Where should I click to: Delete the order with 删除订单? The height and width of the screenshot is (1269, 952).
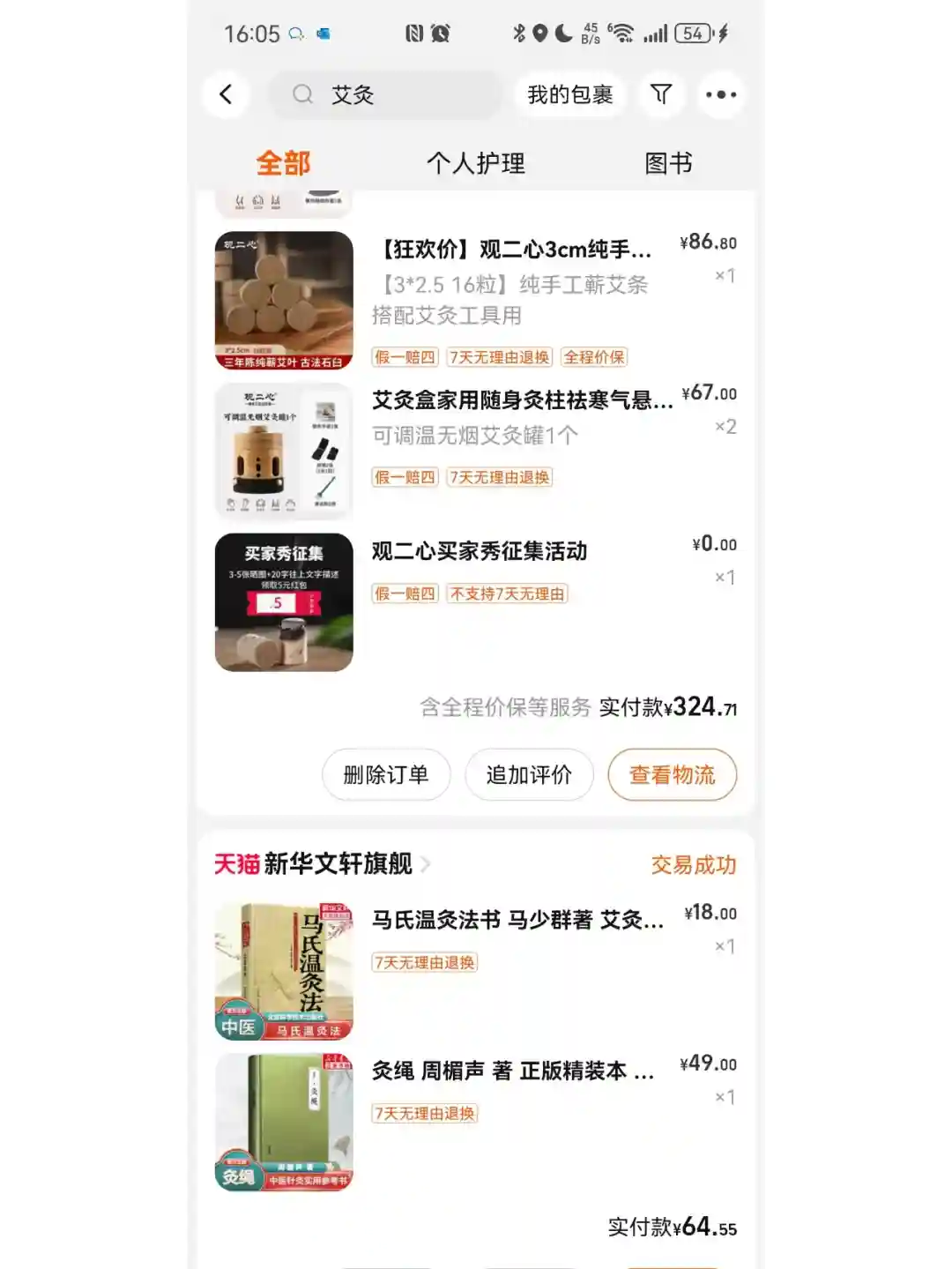(386, 775)
